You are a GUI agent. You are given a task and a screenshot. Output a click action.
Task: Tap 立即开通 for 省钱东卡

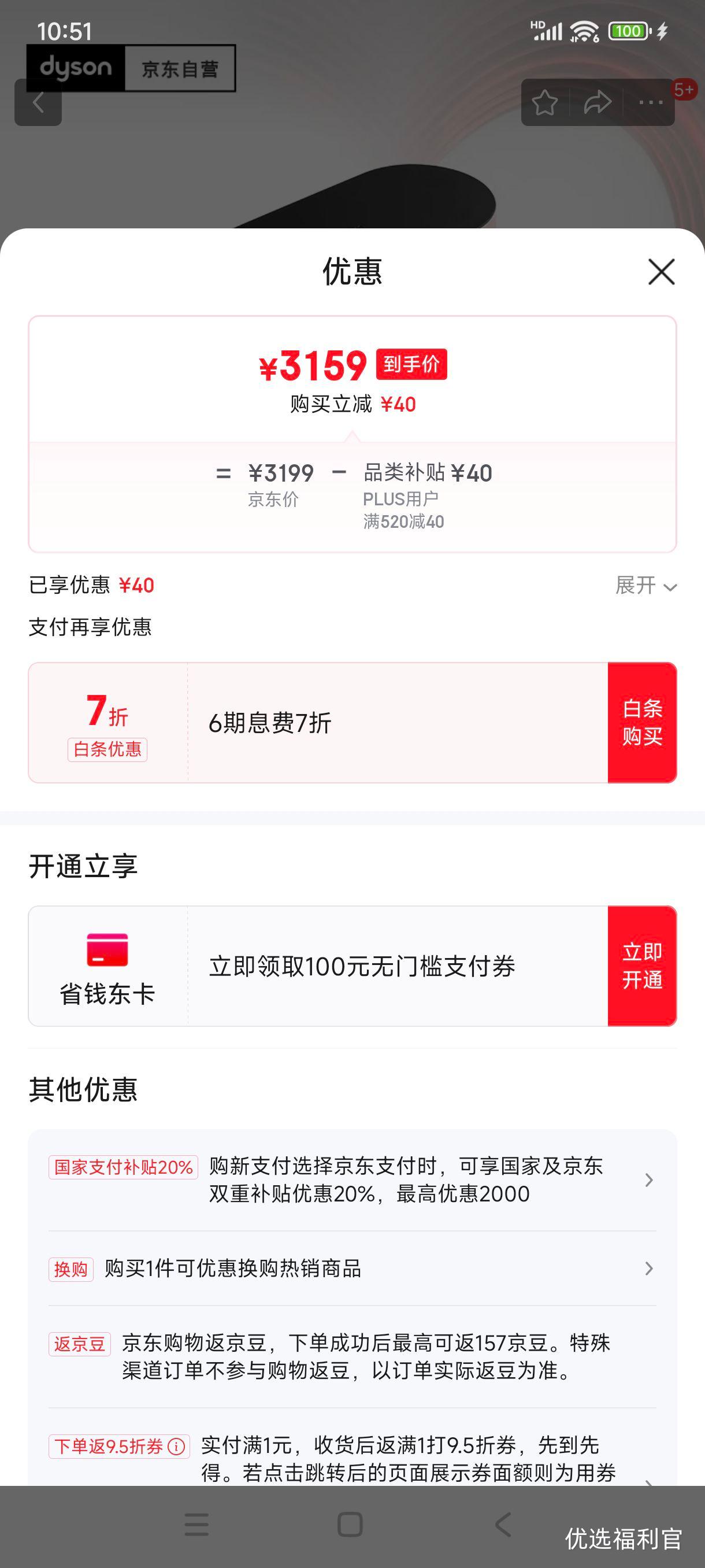[642, 966]
